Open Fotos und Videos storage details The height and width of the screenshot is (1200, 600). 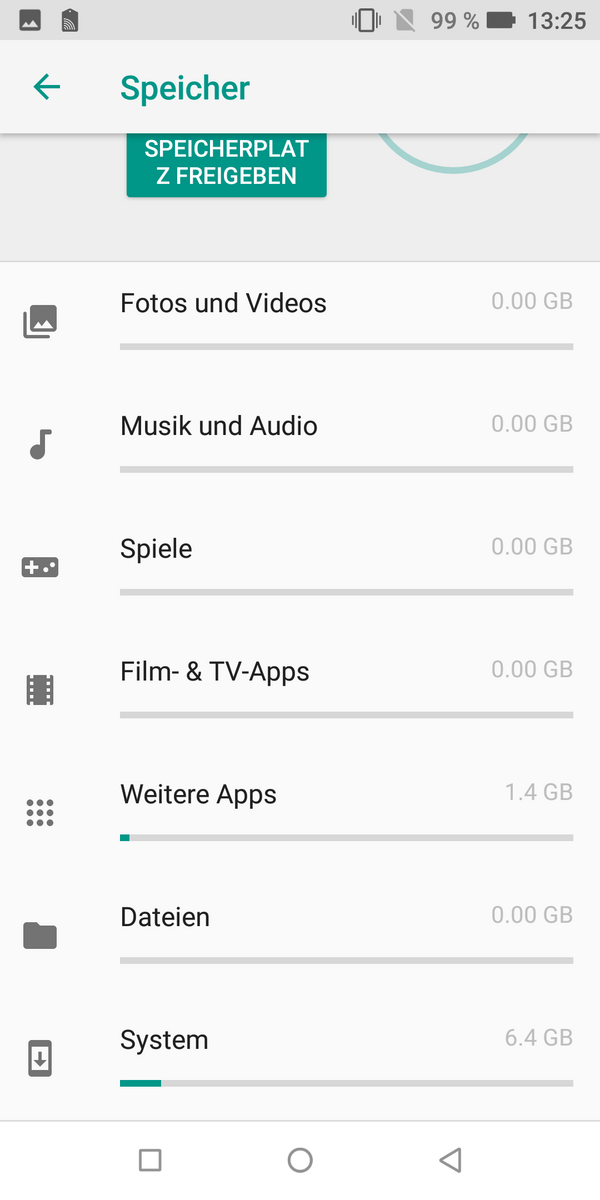click(x=300, y=320)
